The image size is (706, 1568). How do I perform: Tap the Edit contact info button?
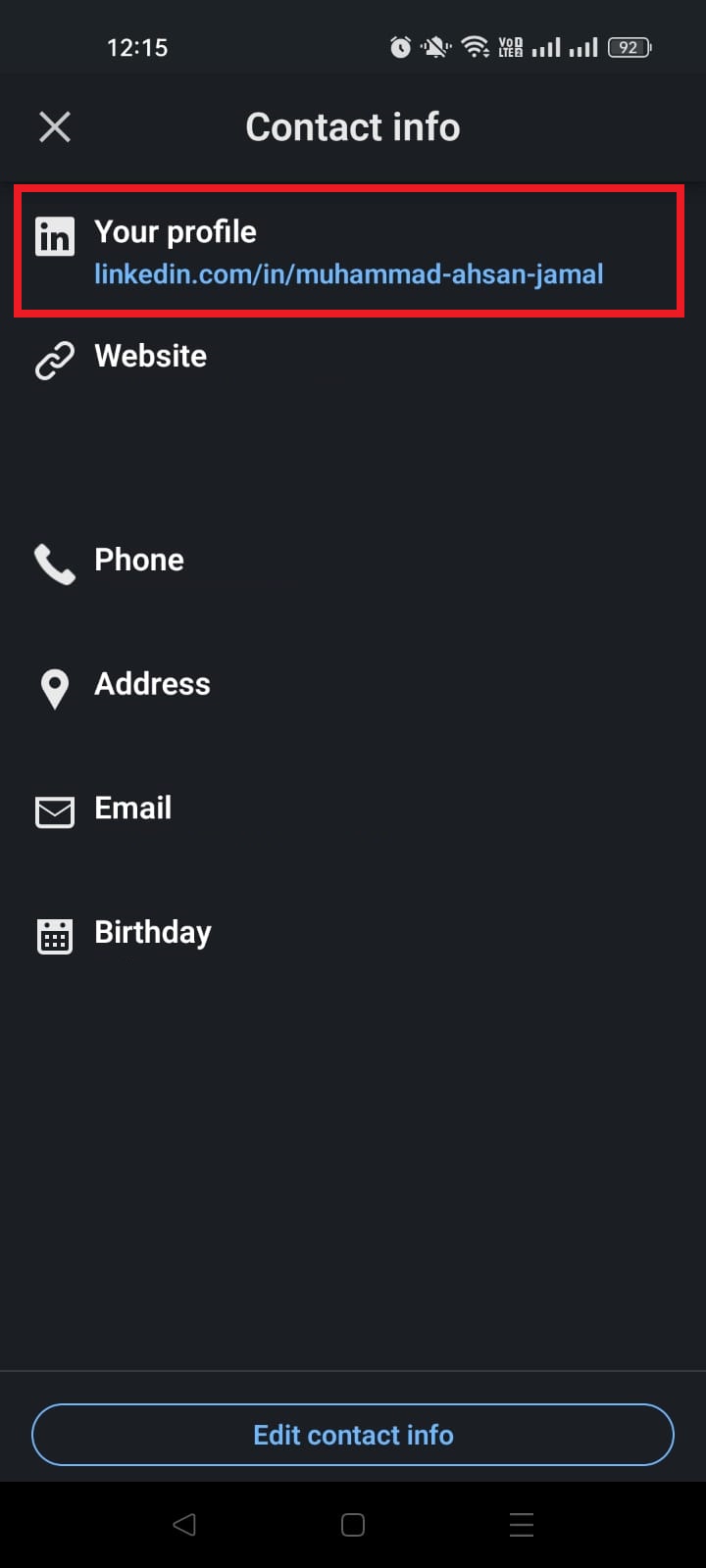tap(353, 1434)
